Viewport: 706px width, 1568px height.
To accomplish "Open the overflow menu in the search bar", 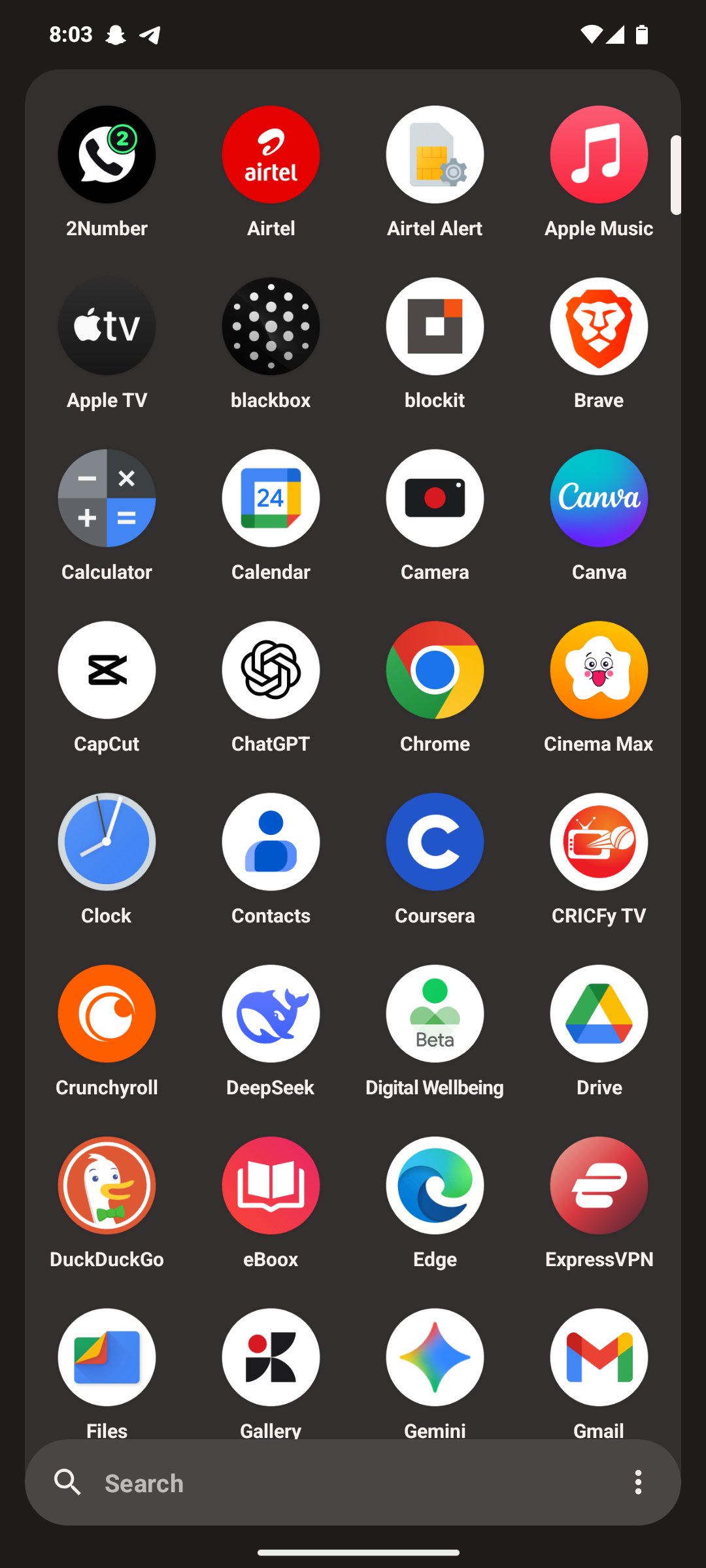I will point(638,1482).
